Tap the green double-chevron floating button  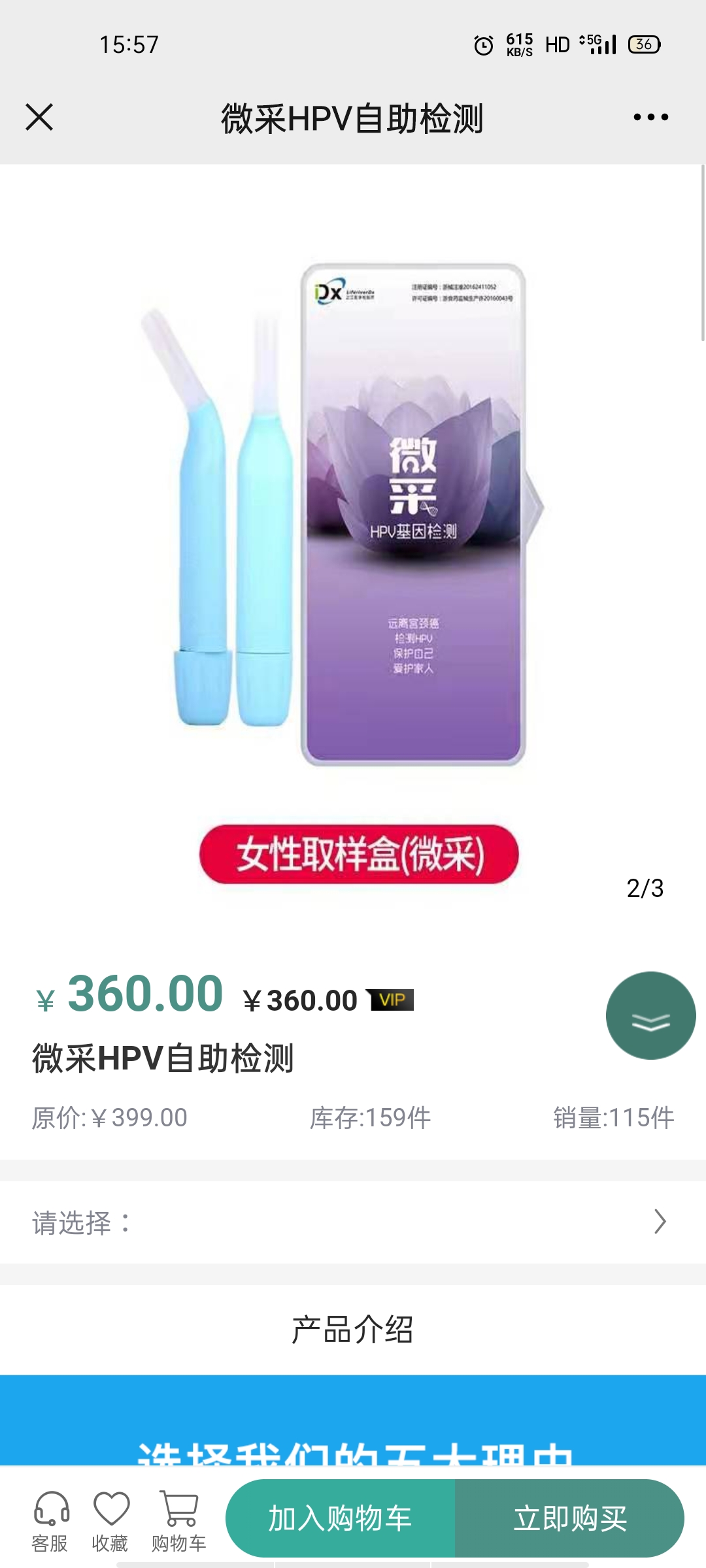(x=650, y=1015)
